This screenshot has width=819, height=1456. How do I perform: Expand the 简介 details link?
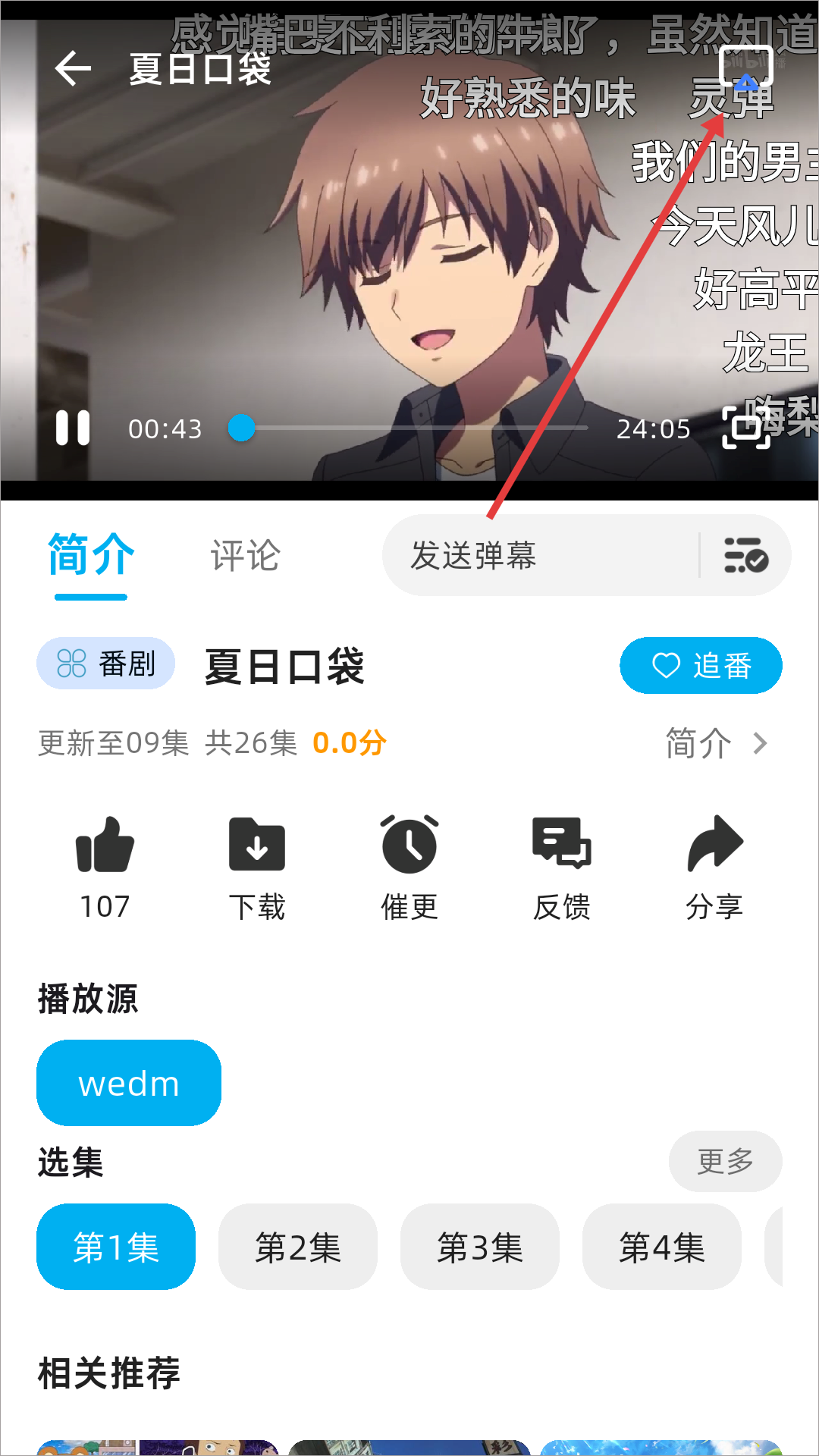[x=715, y=743]
